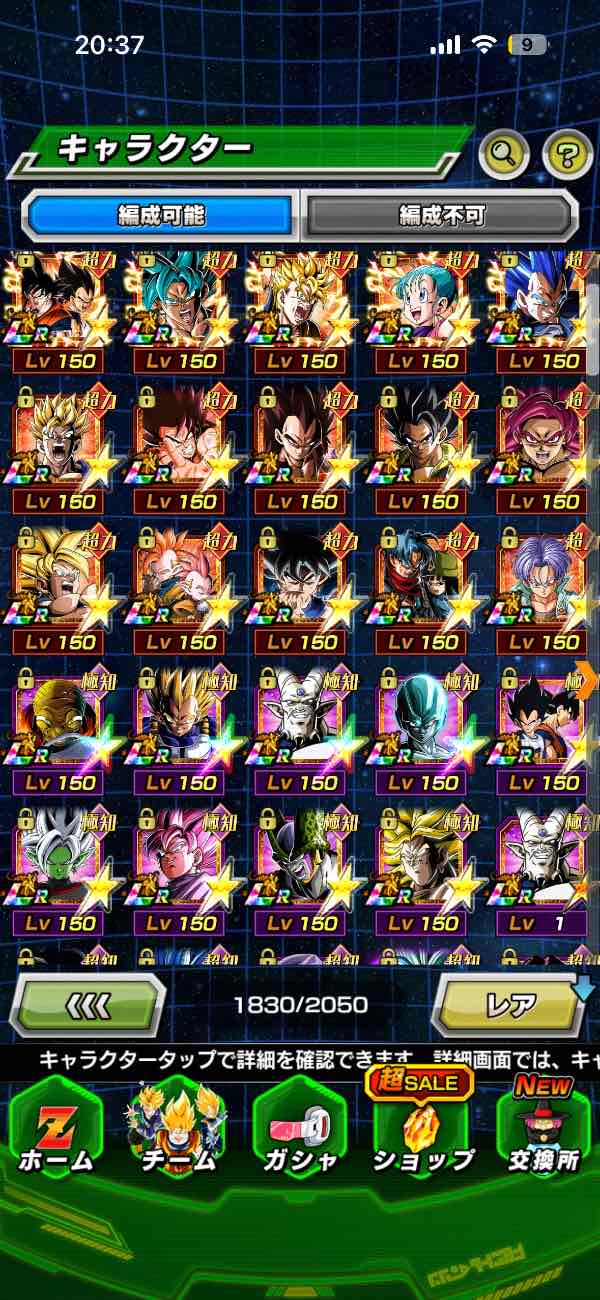Open the レア sort button
The width and height of the screenshot is (600, 1300).
[510, 1004]
